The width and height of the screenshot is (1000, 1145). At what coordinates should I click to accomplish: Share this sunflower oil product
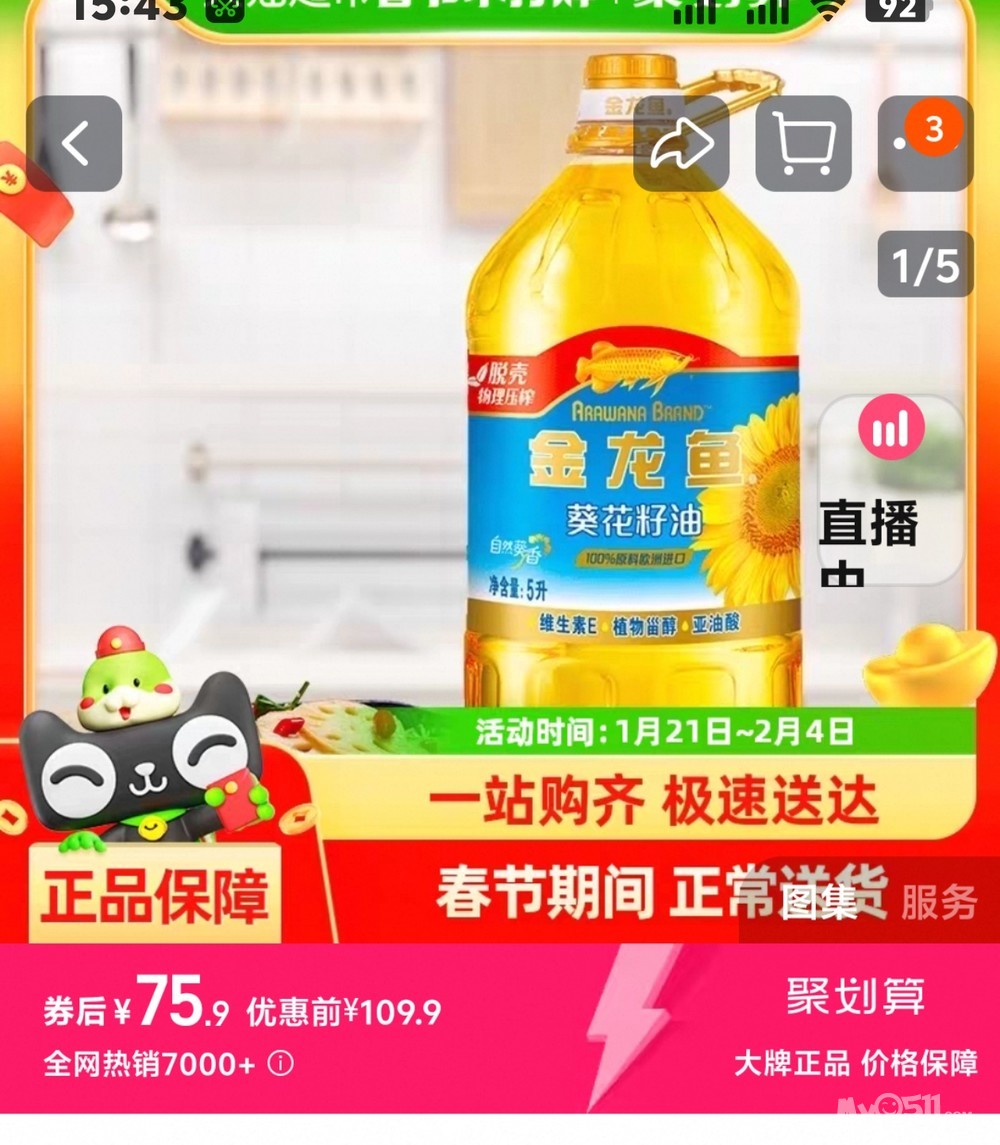tap(681, 144)
